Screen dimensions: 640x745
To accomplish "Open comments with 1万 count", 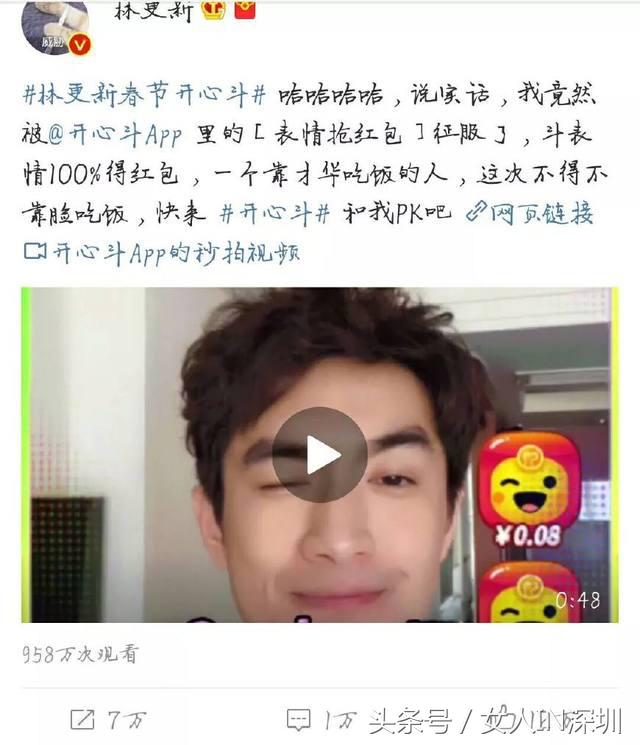I will point(320,719).
